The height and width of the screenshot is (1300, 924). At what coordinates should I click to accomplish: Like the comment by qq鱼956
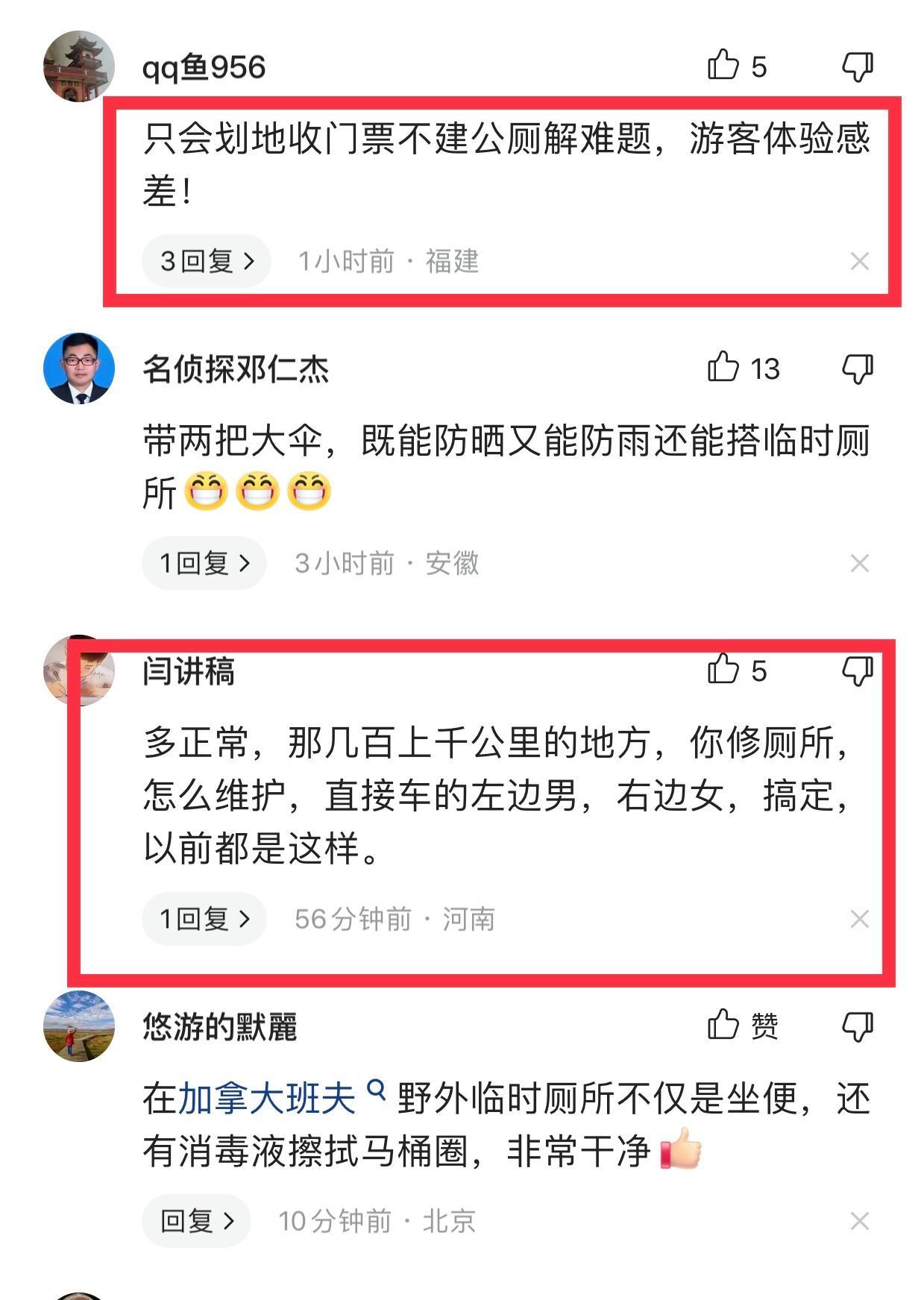tap(723, 66)
